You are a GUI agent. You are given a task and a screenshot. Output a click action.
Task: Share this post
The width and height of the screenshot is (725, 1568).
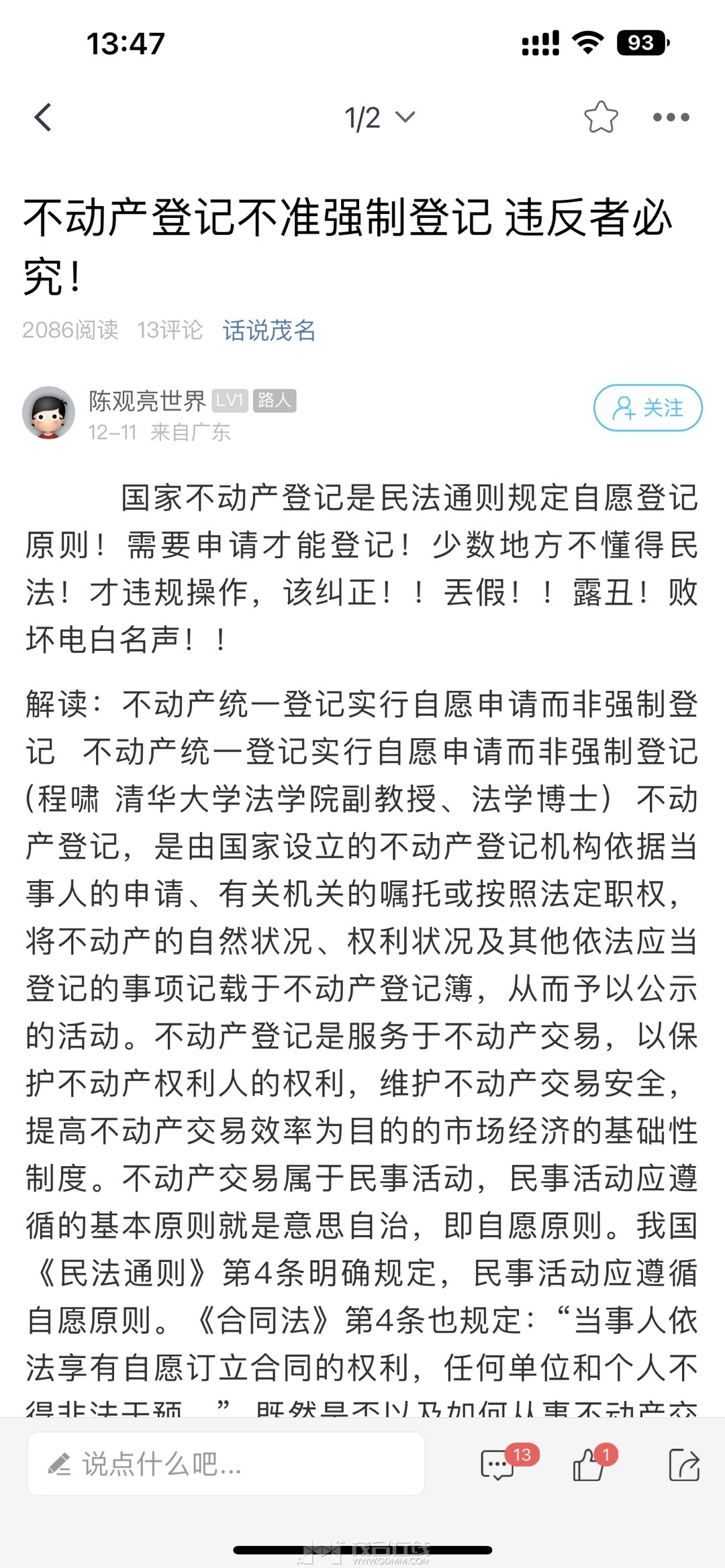coord(684,1464)
